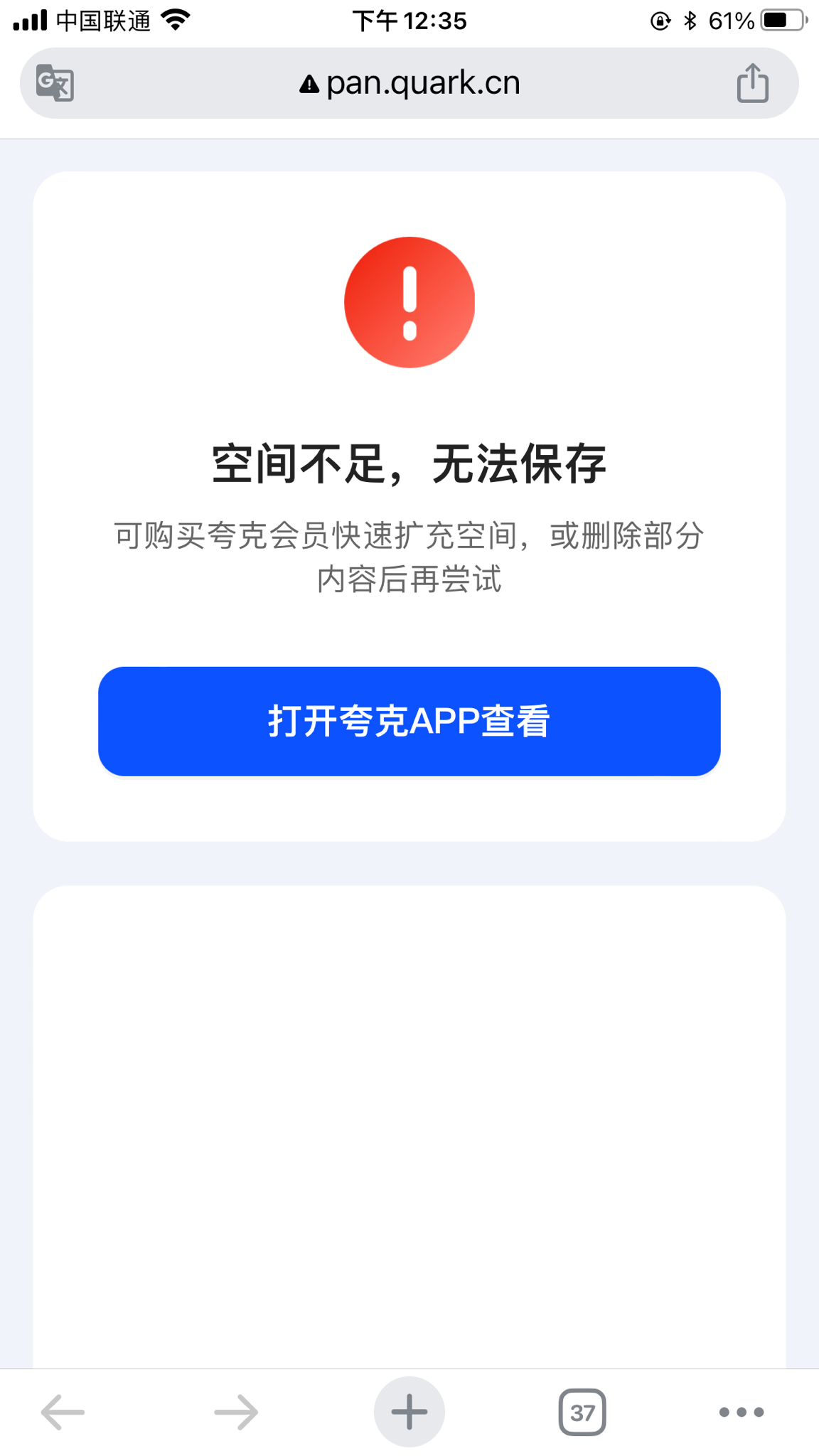Tap 打开夸克APP查看 button
819x1456 pixels.
[x=409, y=721]
